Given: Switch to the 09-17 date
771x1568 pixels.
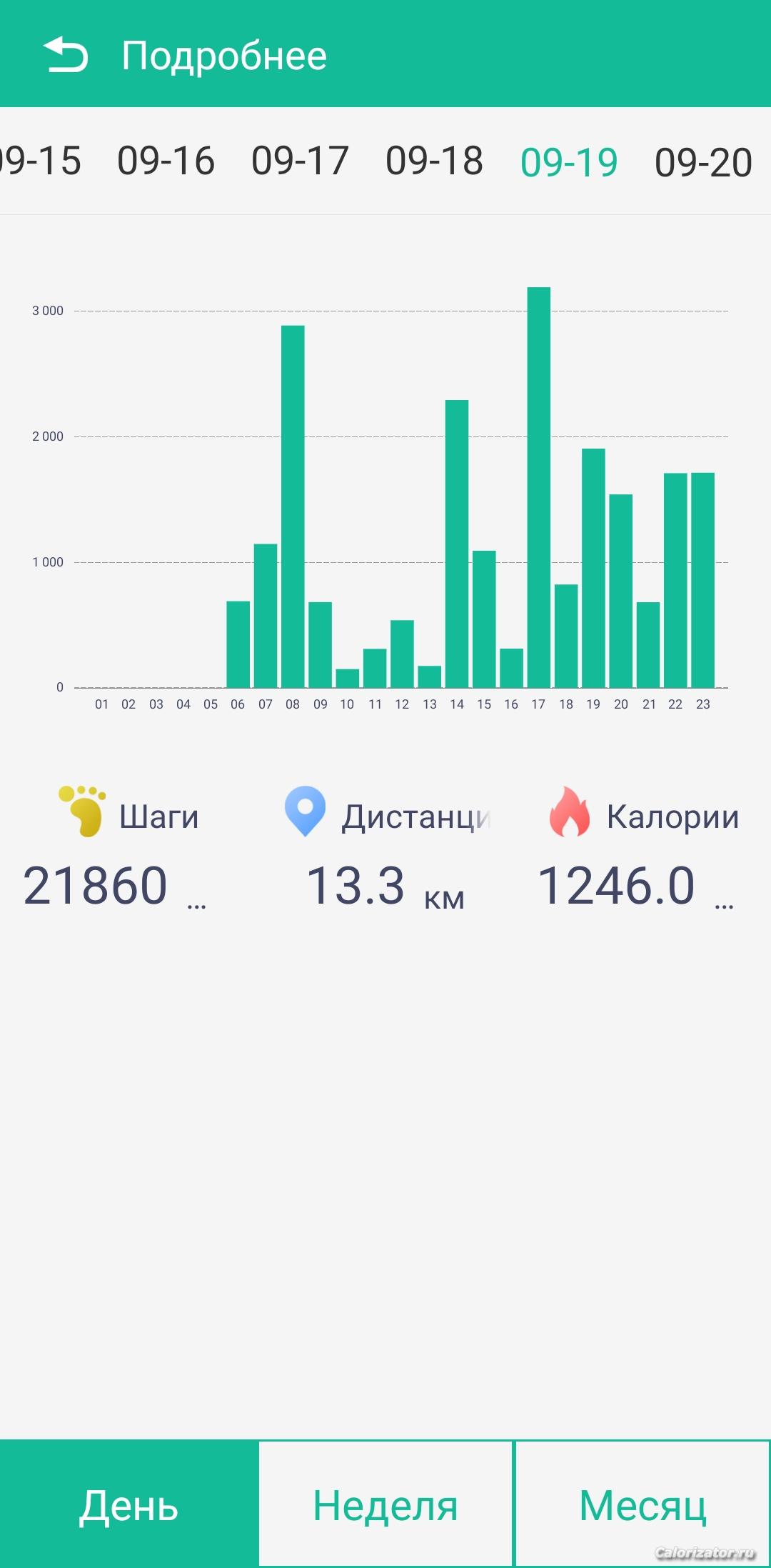Looking at the screenshot, I should click(x=300, y=161).
